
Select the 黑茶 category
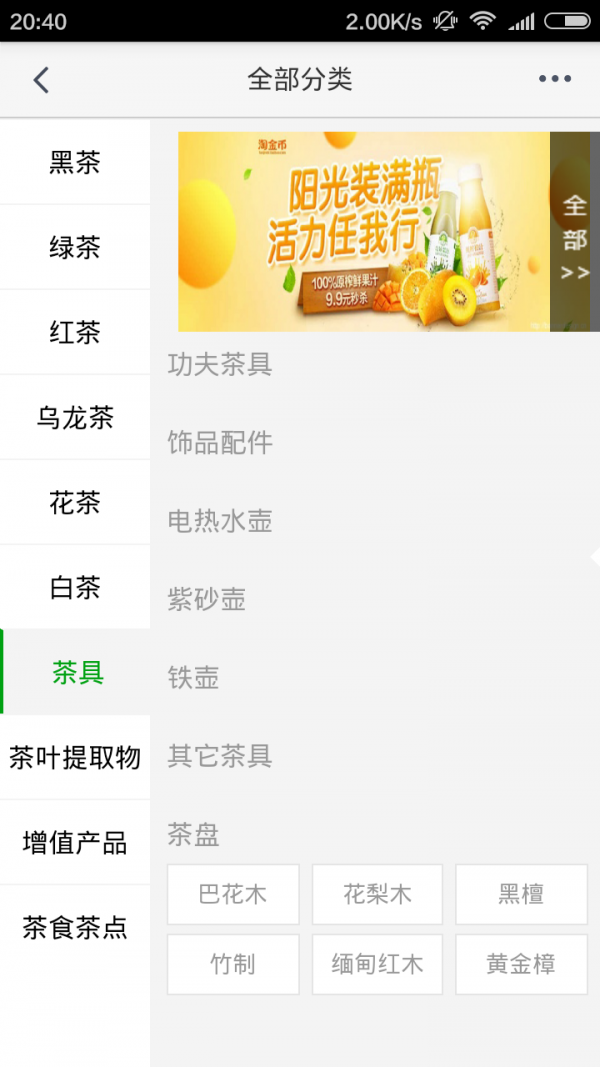tap(75, 163)
